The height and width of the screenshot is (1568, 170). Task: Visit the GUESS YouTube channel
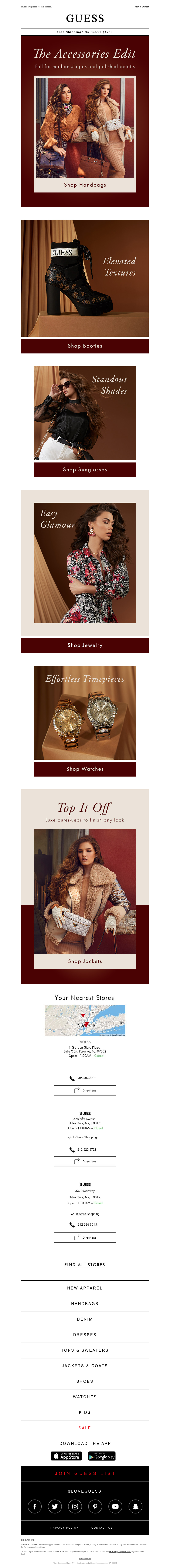tap(115, 1506)
